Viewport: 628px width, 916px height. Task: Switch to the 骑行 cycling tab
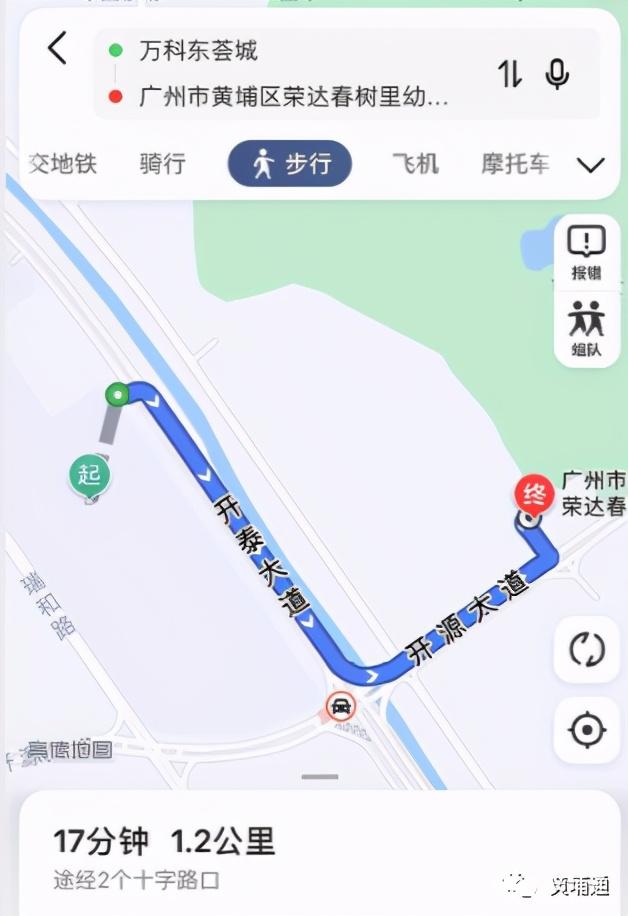point(162,164)
